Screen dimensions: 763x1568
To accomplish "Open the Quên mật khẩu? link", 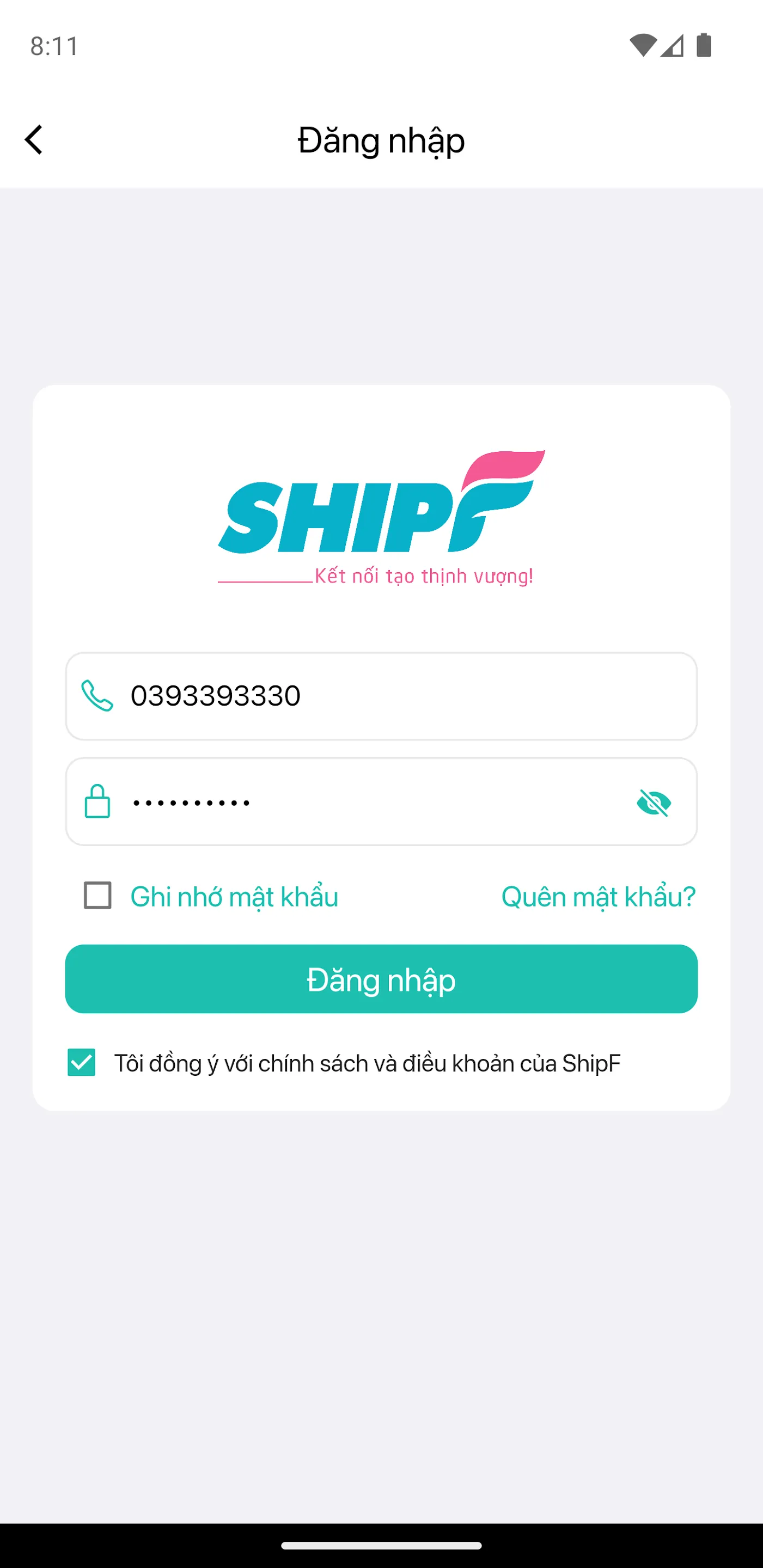I will point(598,897).
